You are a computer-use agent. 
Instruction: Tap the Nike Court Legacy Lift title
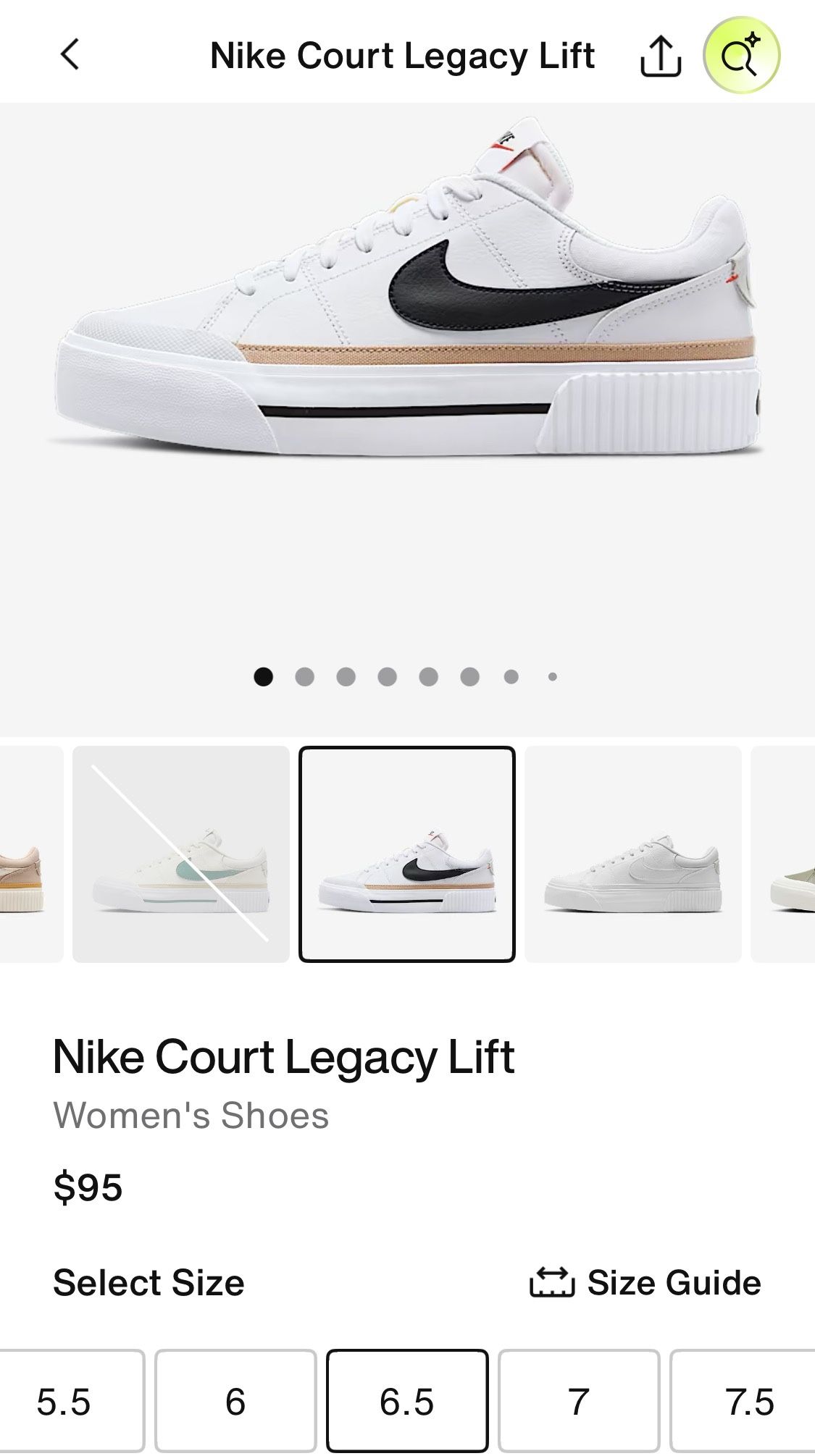[x=285, y=1059]
